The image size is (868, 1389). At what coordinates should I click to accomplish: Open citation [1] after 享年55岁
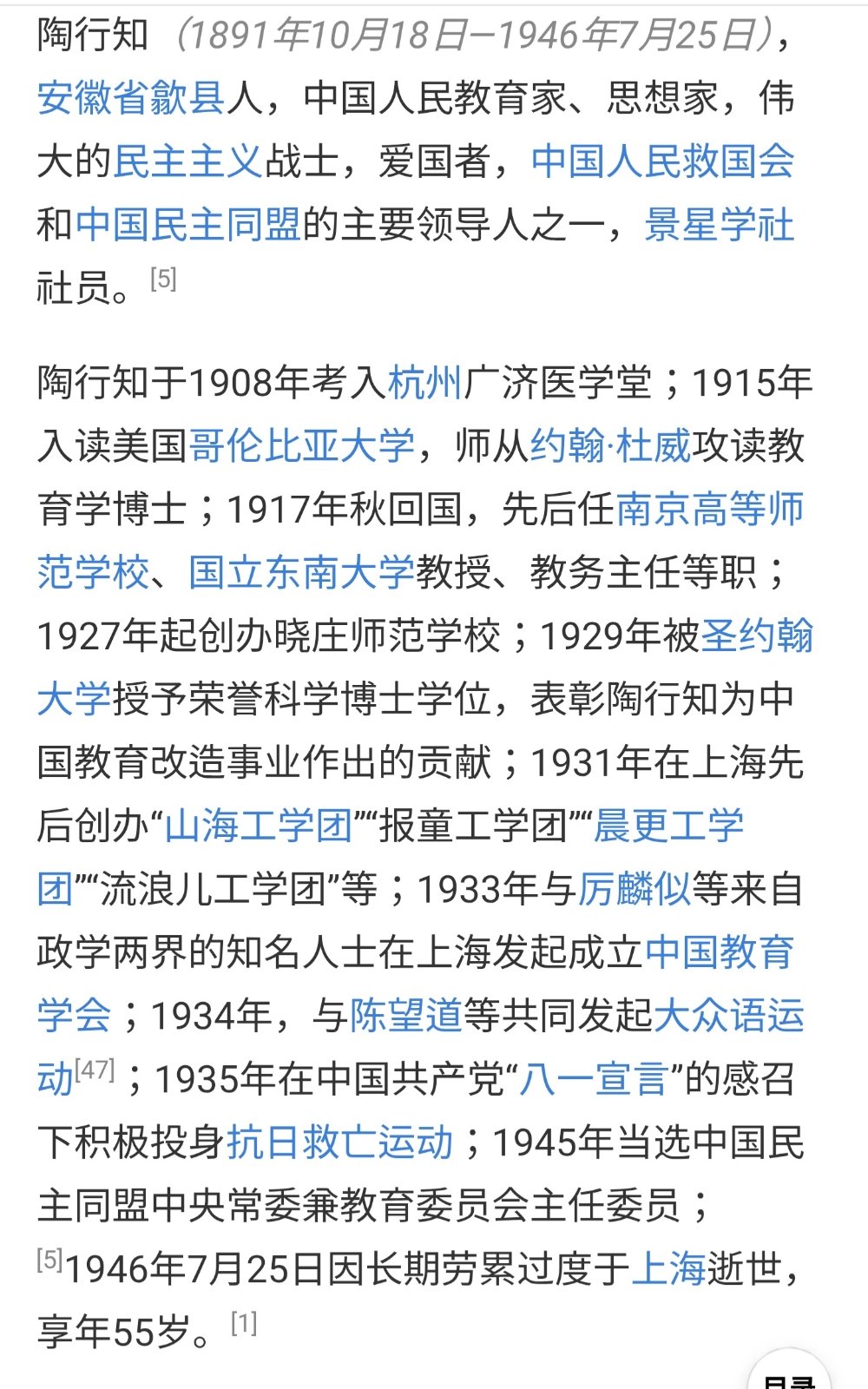point(244,1323)
